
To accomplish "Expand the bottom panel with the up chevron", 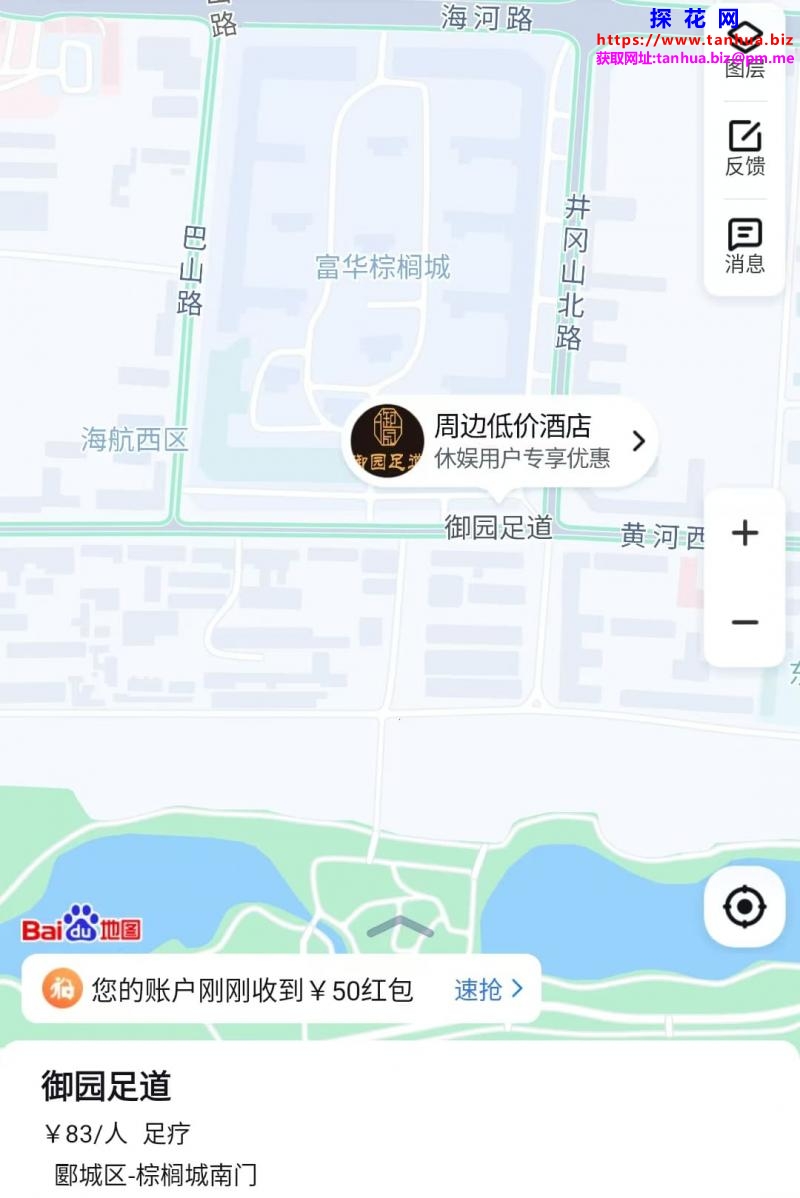I will pyautogui.click(x=400, y=927).
